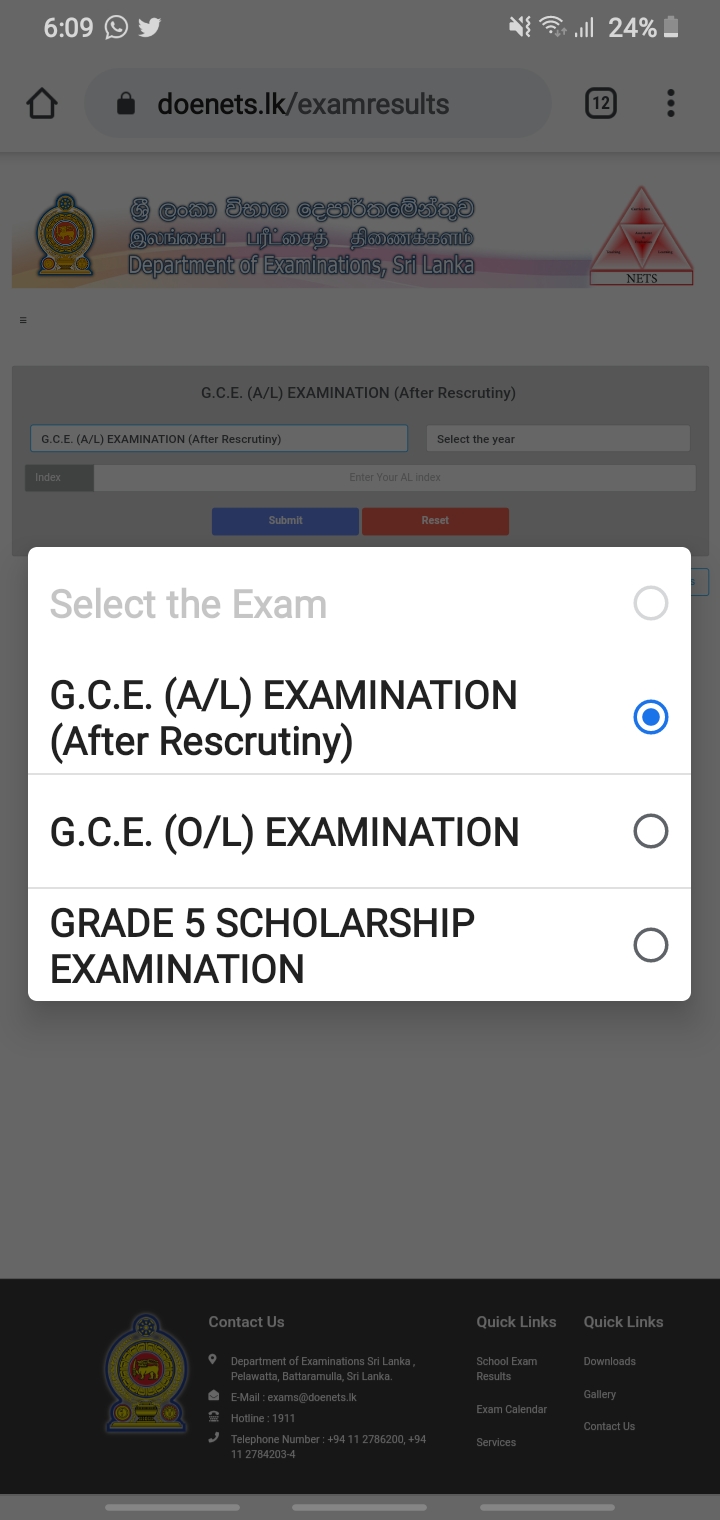Click the Reset button
The width and height of the screenshot is (720, 1520).
point(435,521)
